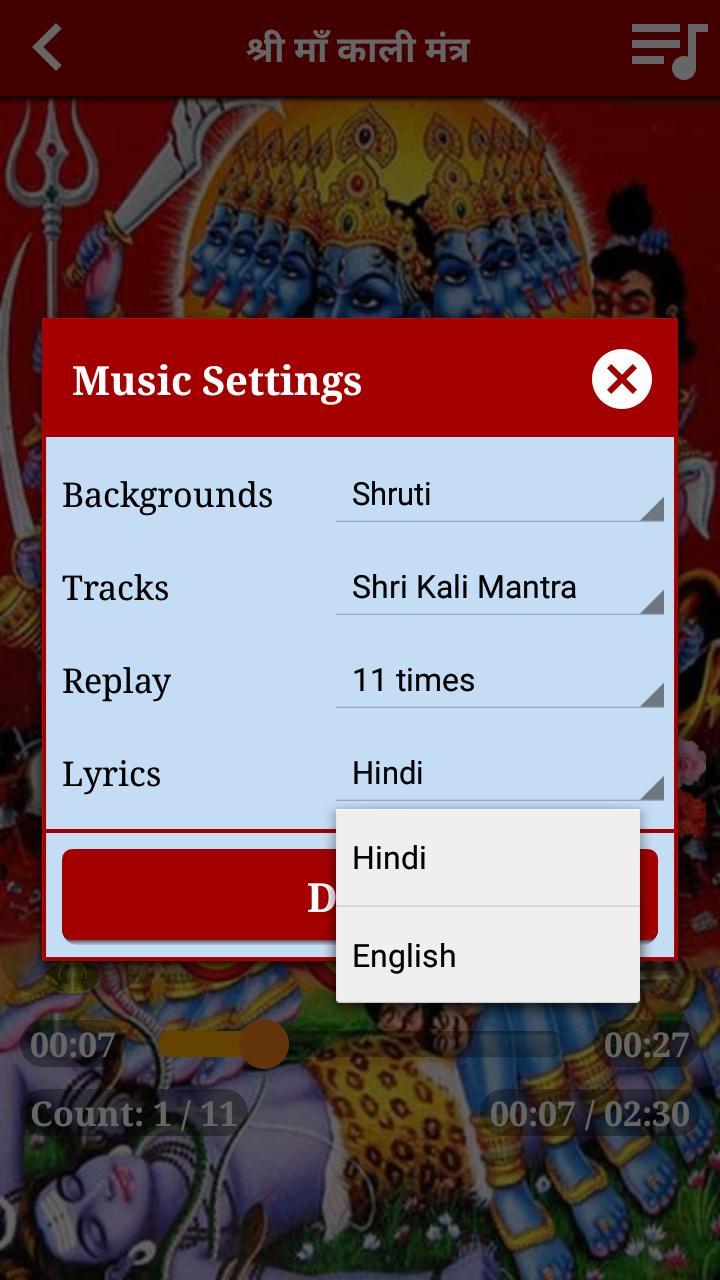Tap the back arrow in title bar
This screenshot has width=720, height=1280.
(x=46, y=47)
